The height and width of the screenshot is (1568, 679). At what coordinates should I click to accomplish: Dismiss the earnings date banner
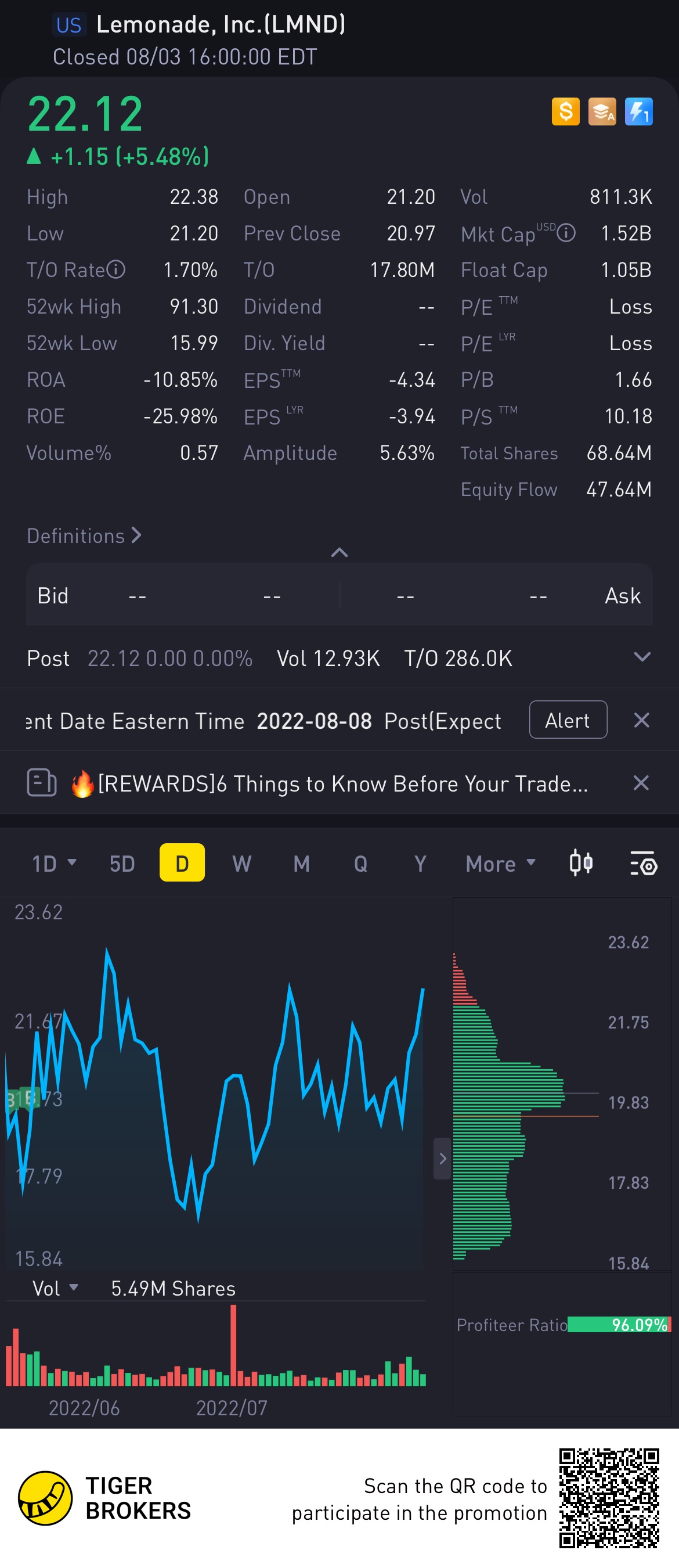[x=641, y=720]
